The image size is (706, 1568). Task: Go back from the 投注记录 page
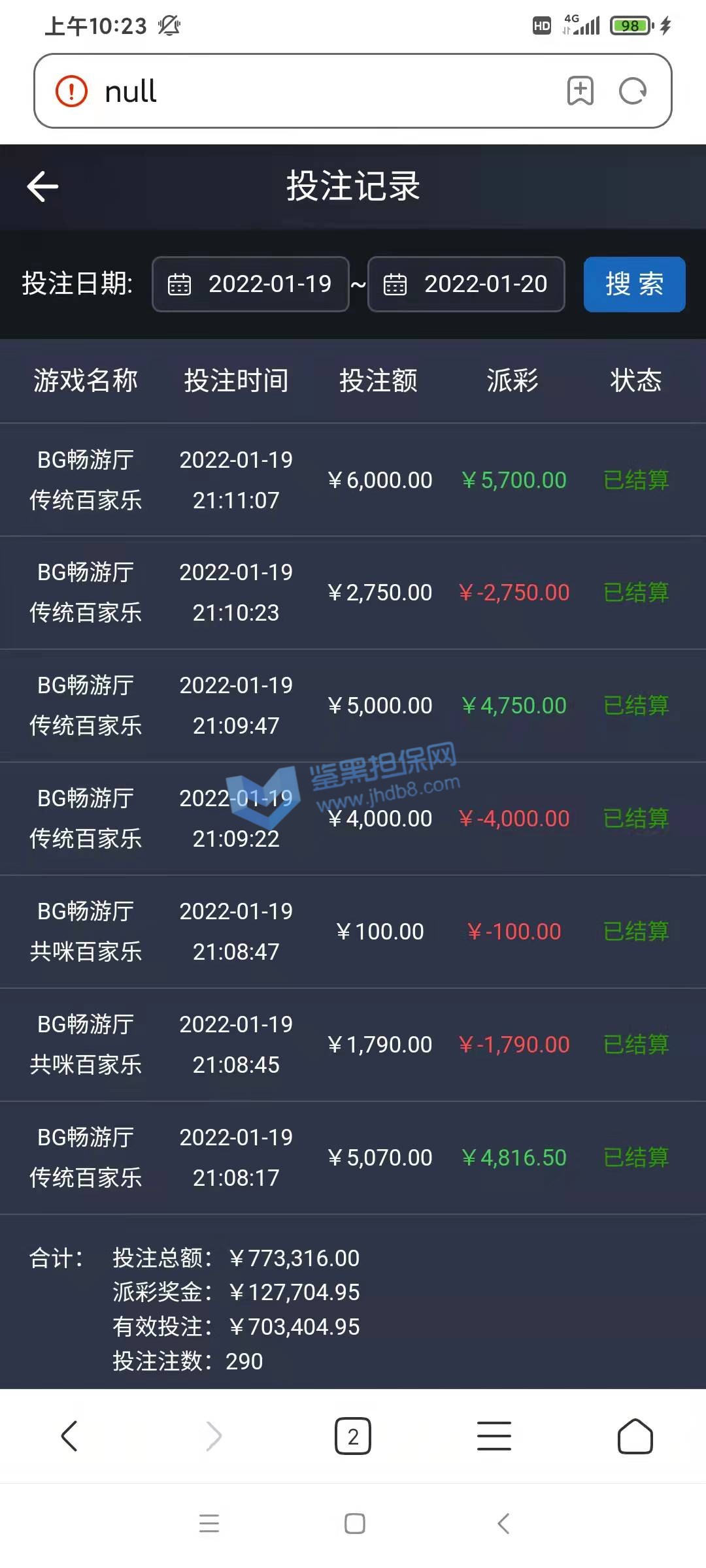click(43, 187)
